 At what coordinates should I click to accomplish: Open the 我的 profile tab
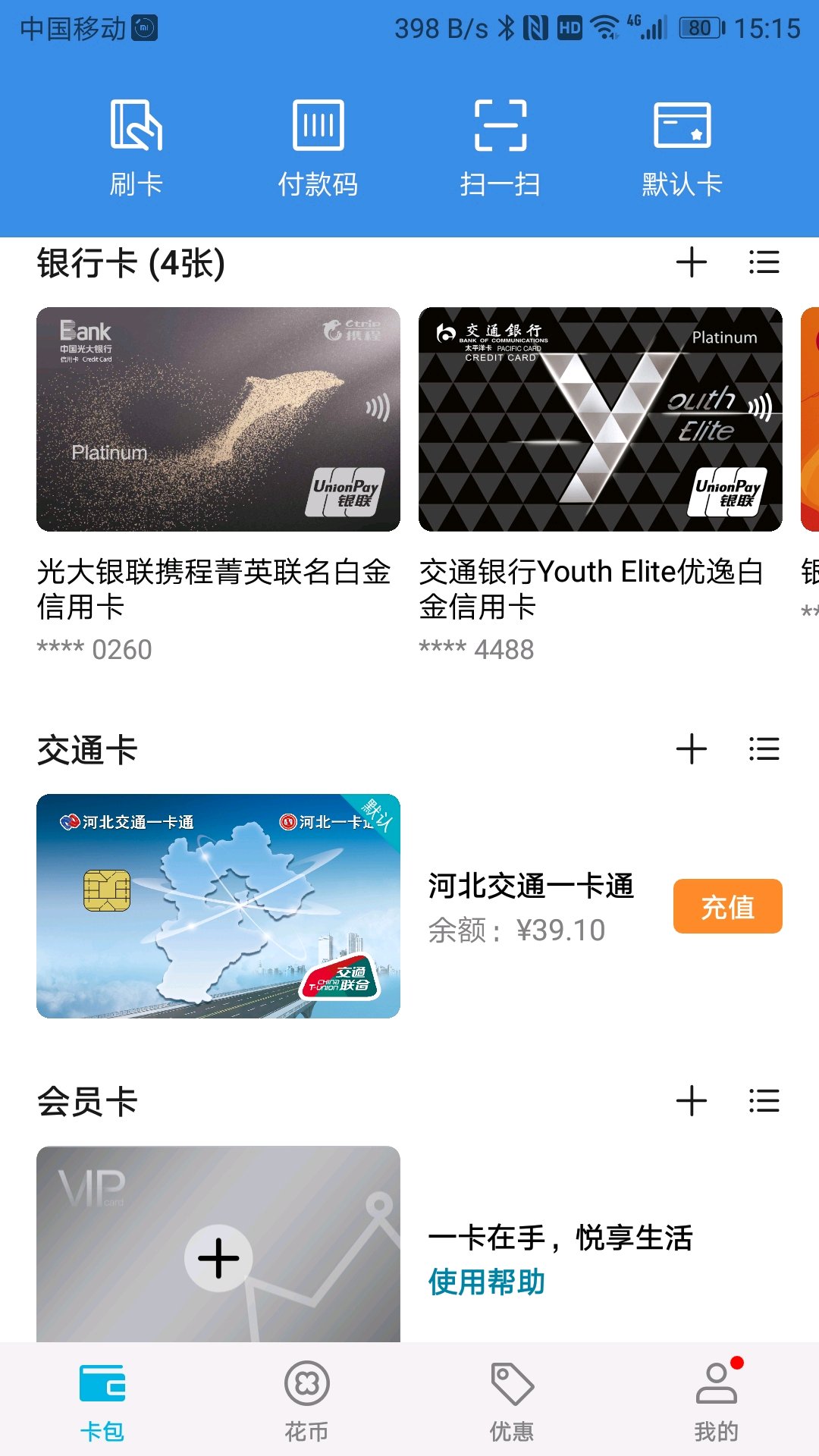tap(717, 1400)
